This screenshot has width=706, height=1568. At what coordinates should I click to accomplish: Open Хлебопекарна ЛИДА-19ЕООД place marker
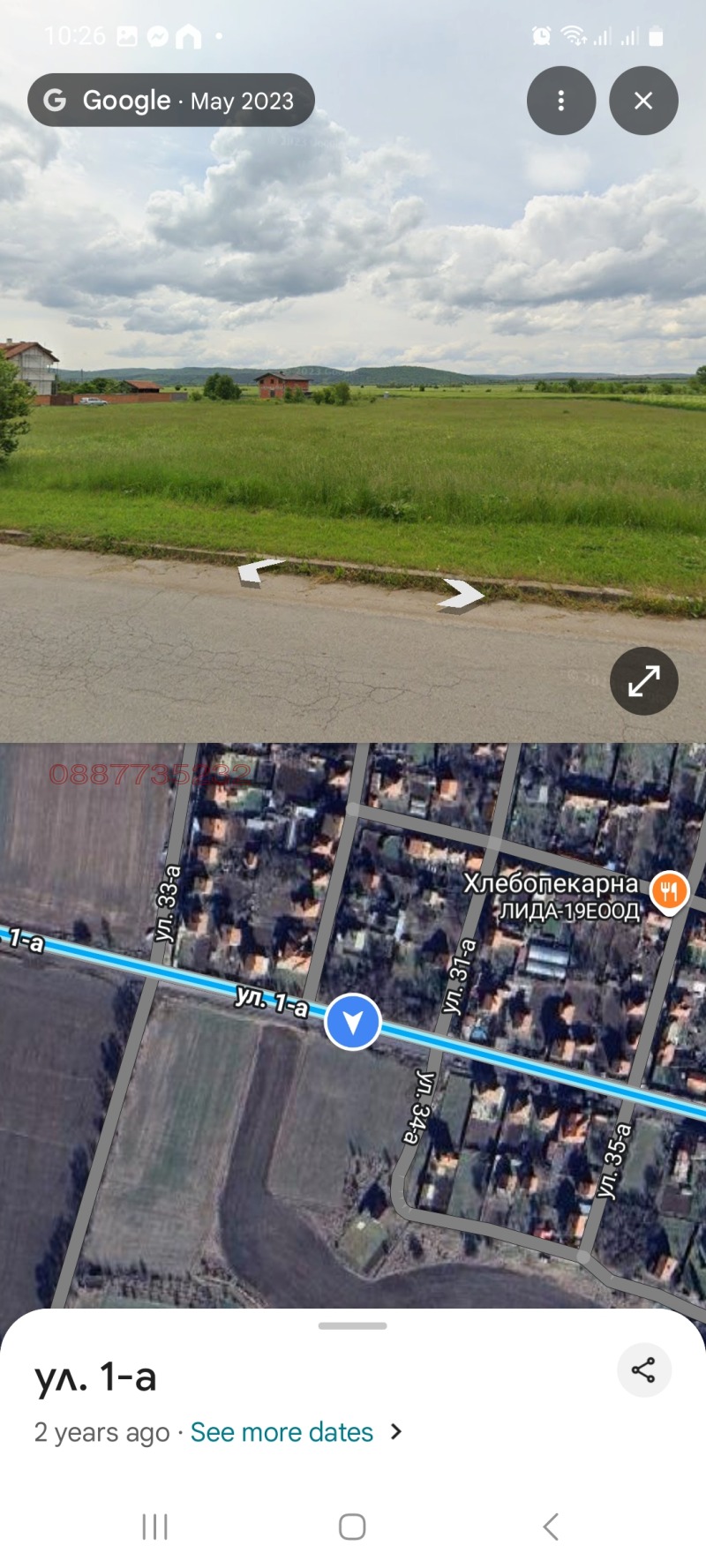click(x=669, y=892)
